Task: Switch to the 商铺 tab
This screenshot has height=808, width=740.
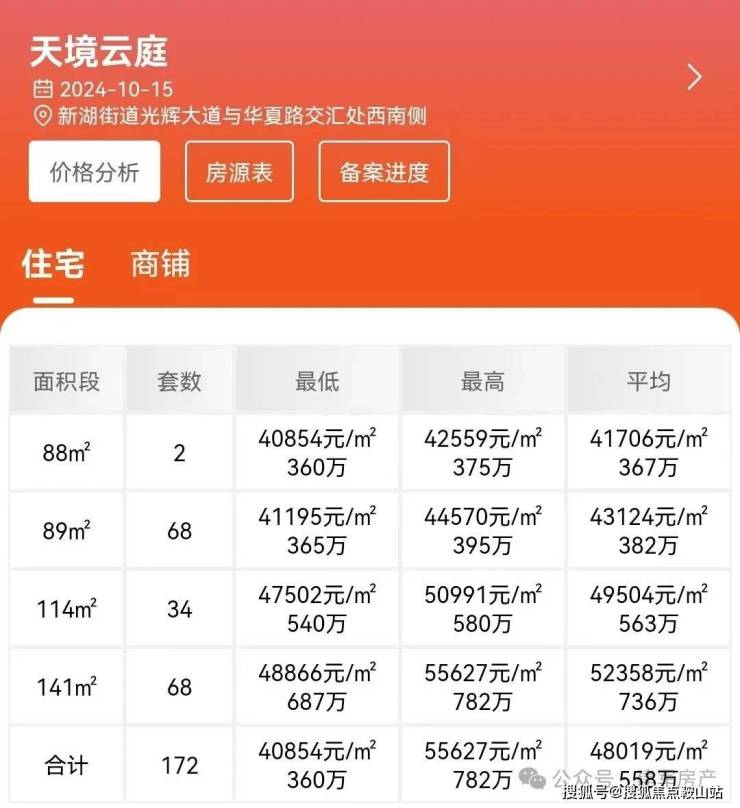Action: pyautogui.click(x=160, y=265)
